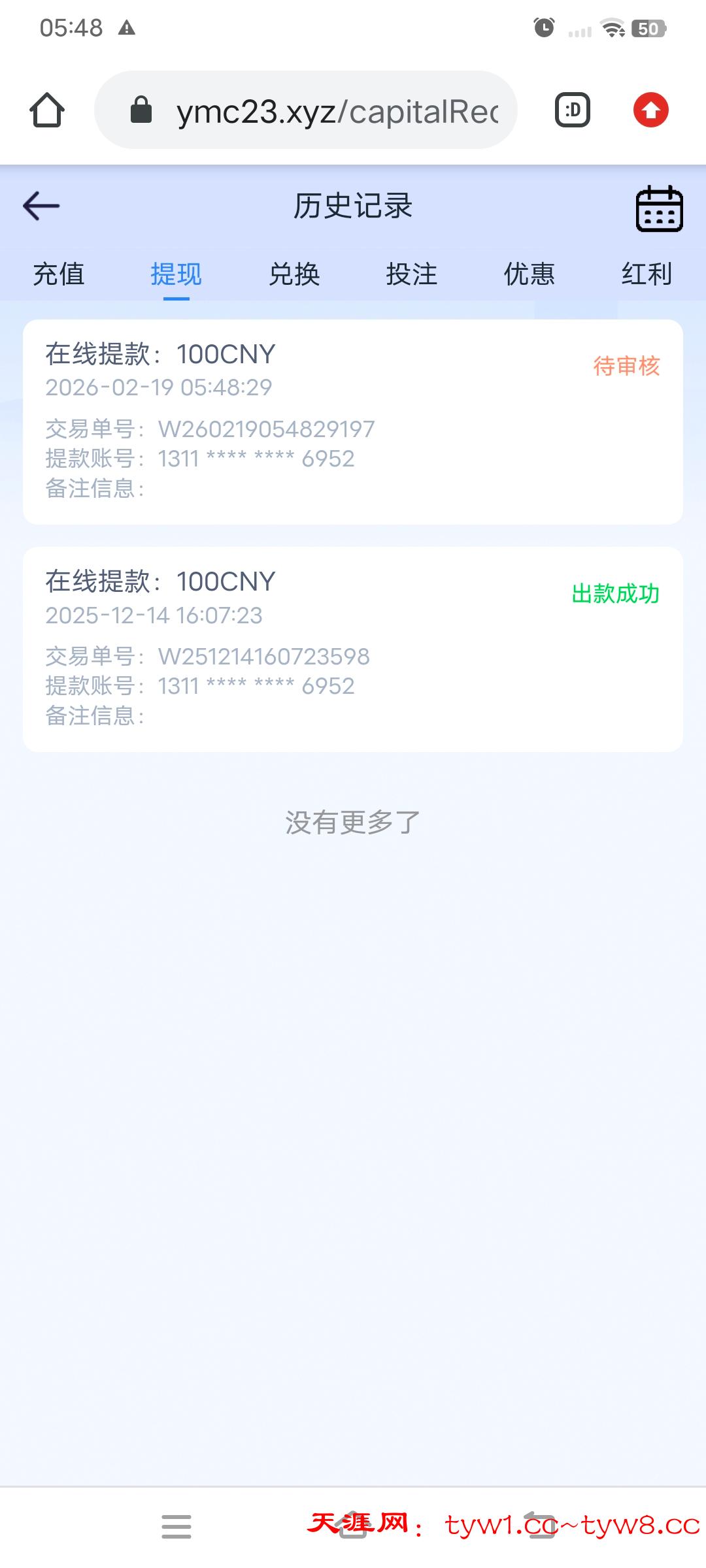Tap the red upward arrow browser icon

(x=650, y=110)
